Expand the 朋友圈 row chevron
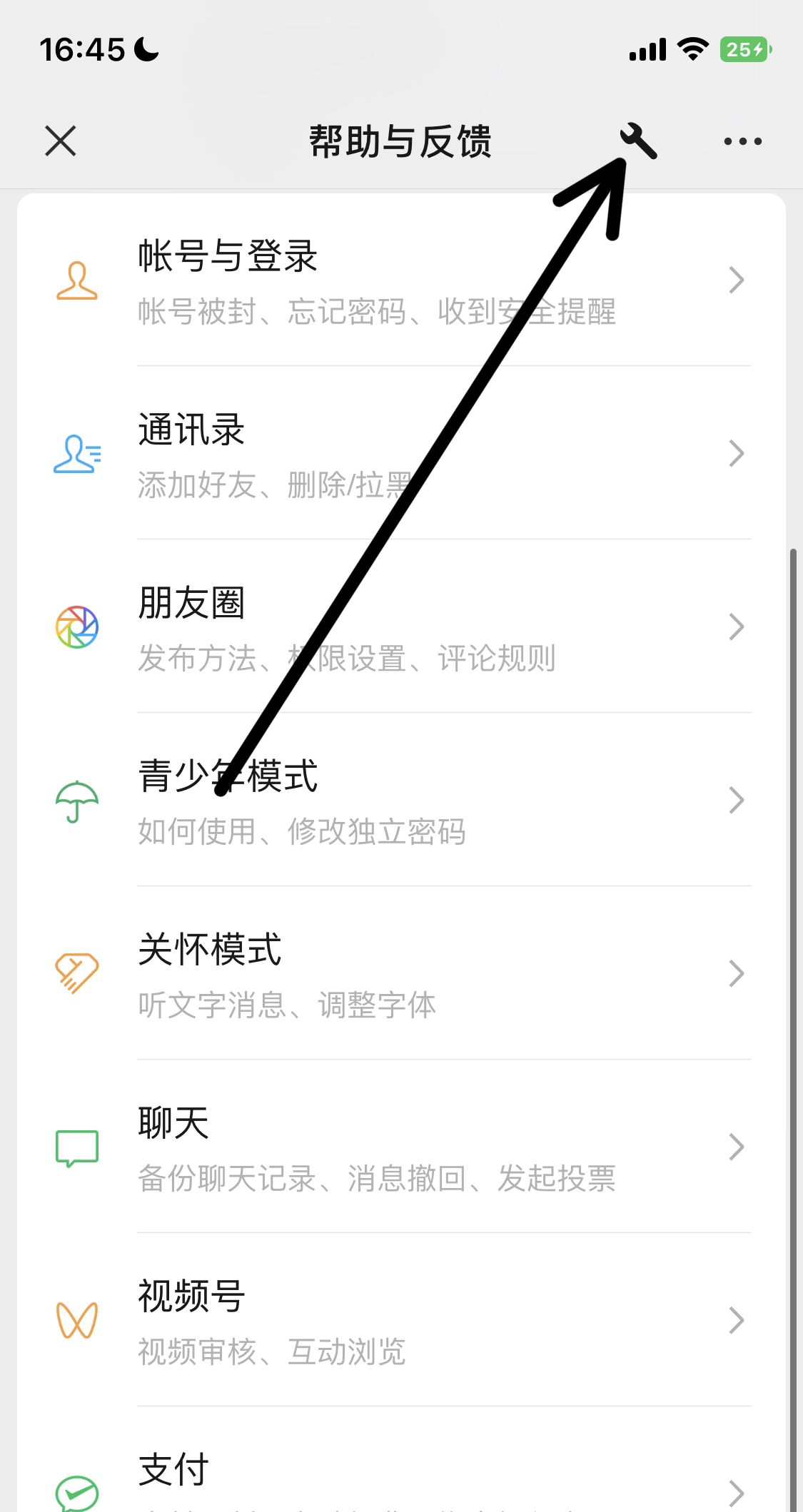This screenshot has height=1512, width=803. (737, 626)
